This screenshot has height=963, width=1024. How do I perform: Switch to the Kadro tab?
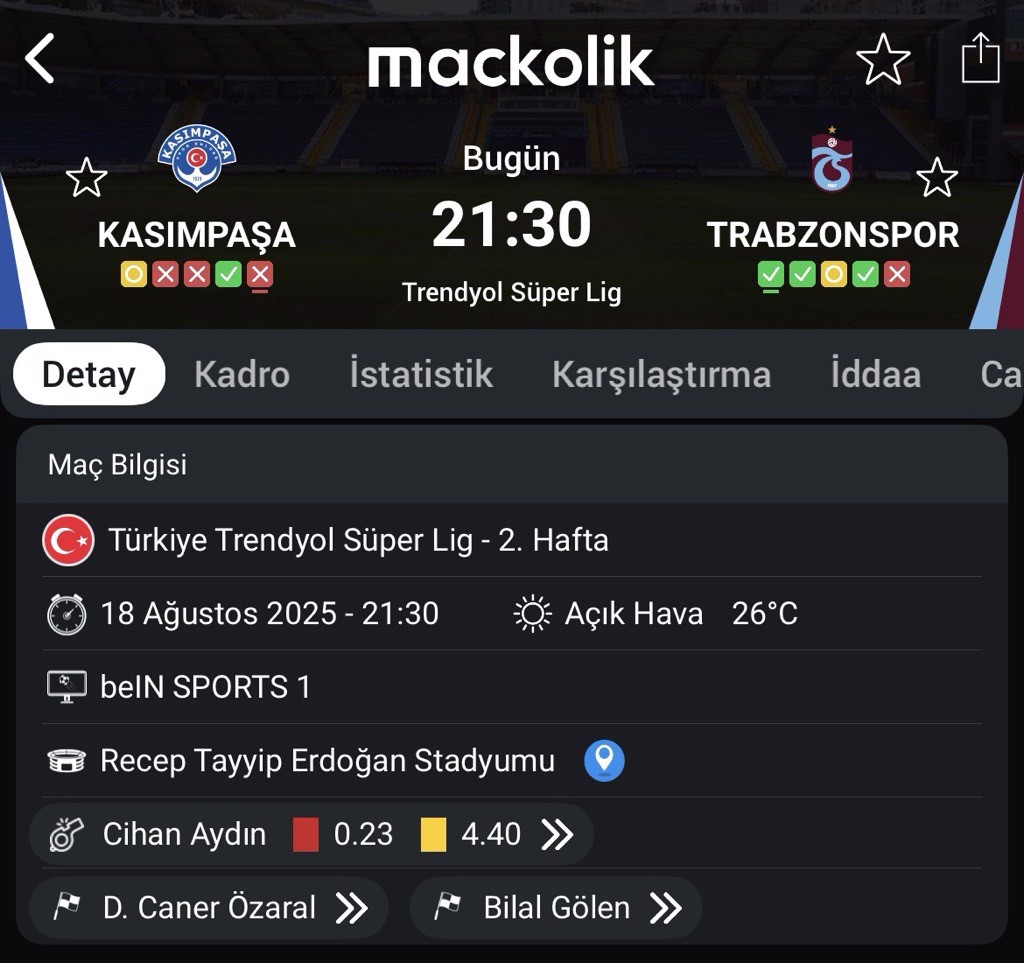242,374
